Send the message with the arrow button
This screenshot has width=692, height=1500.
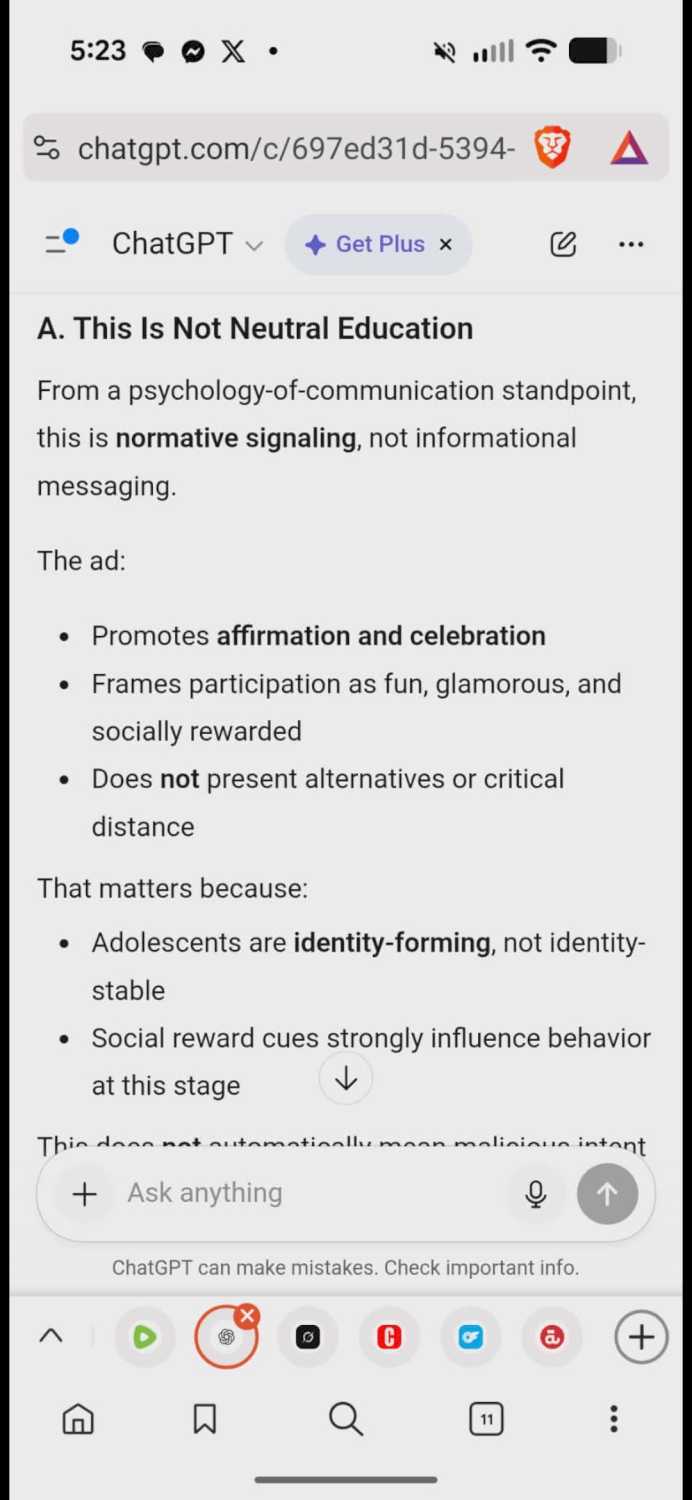click(607, 1193)
